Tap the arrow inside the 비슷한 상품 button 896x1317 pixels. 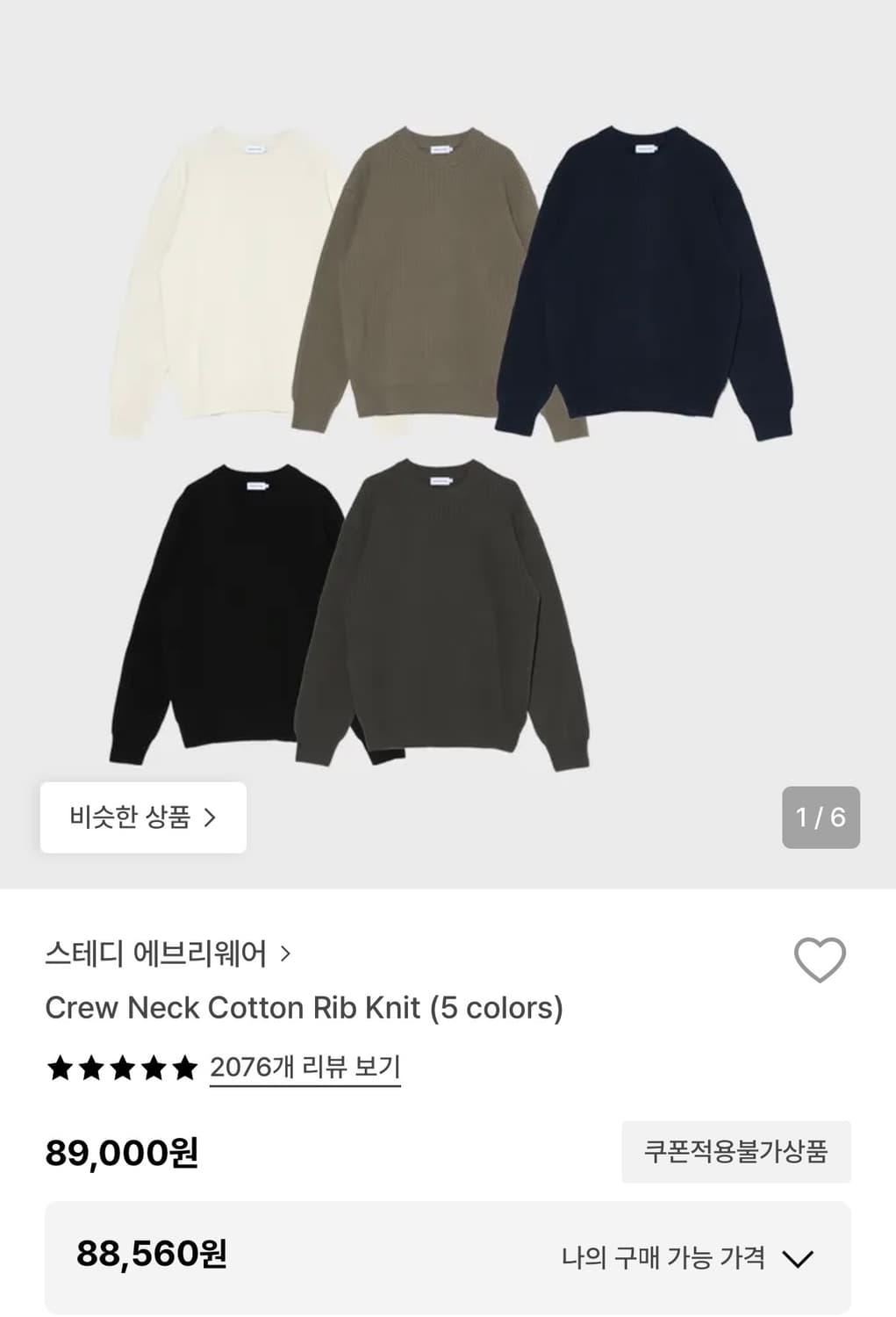point(211,817)
